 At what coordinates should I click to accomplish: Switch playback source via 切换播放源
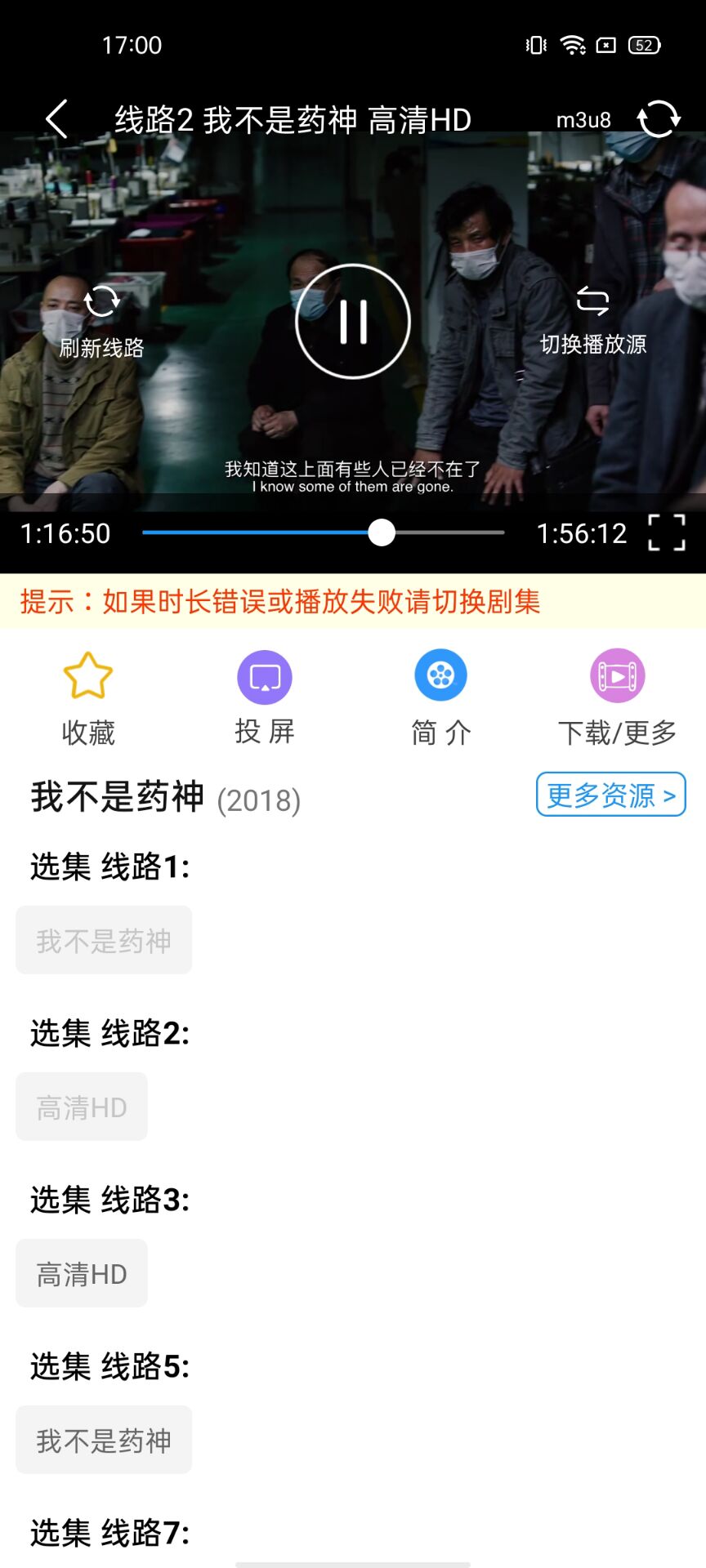point(593,321)
